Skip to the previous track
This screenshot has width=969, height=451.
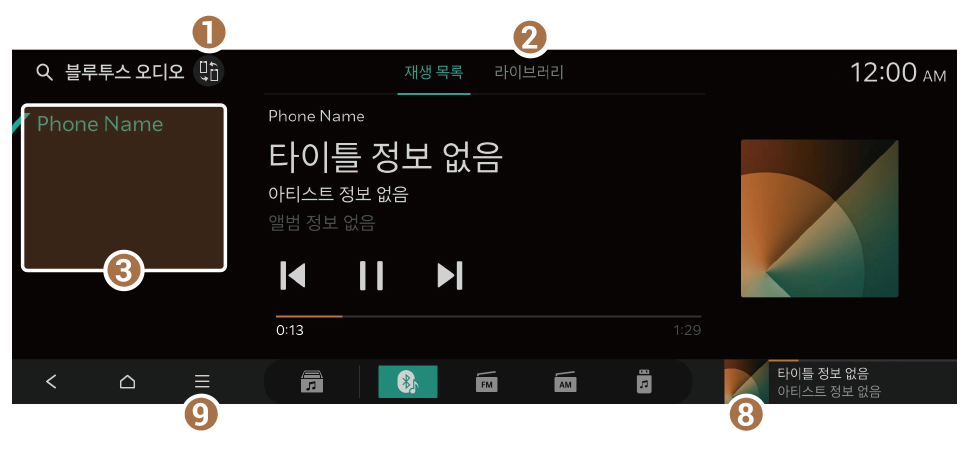point(292,275)
